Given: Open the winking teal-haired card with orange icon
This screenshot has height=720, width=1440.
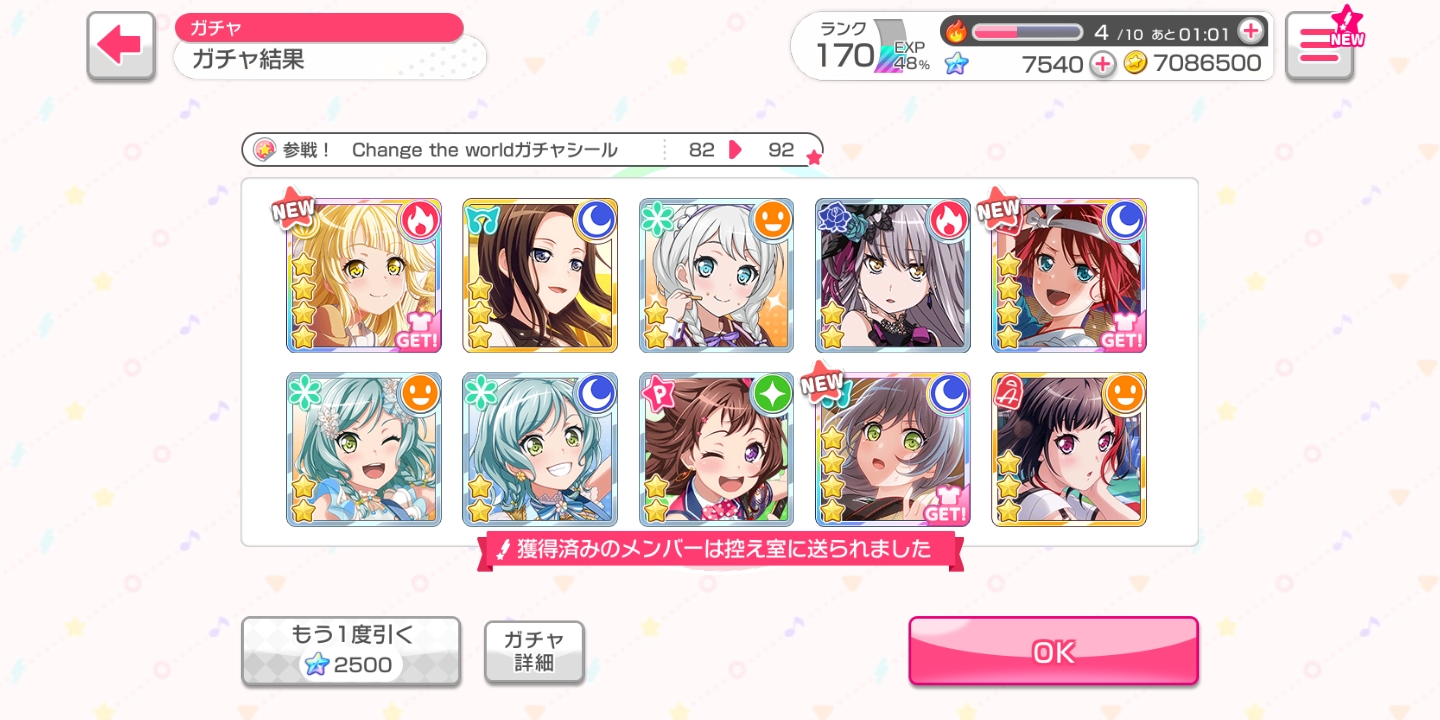Looking at the screenshot, I should coord(364,449).
